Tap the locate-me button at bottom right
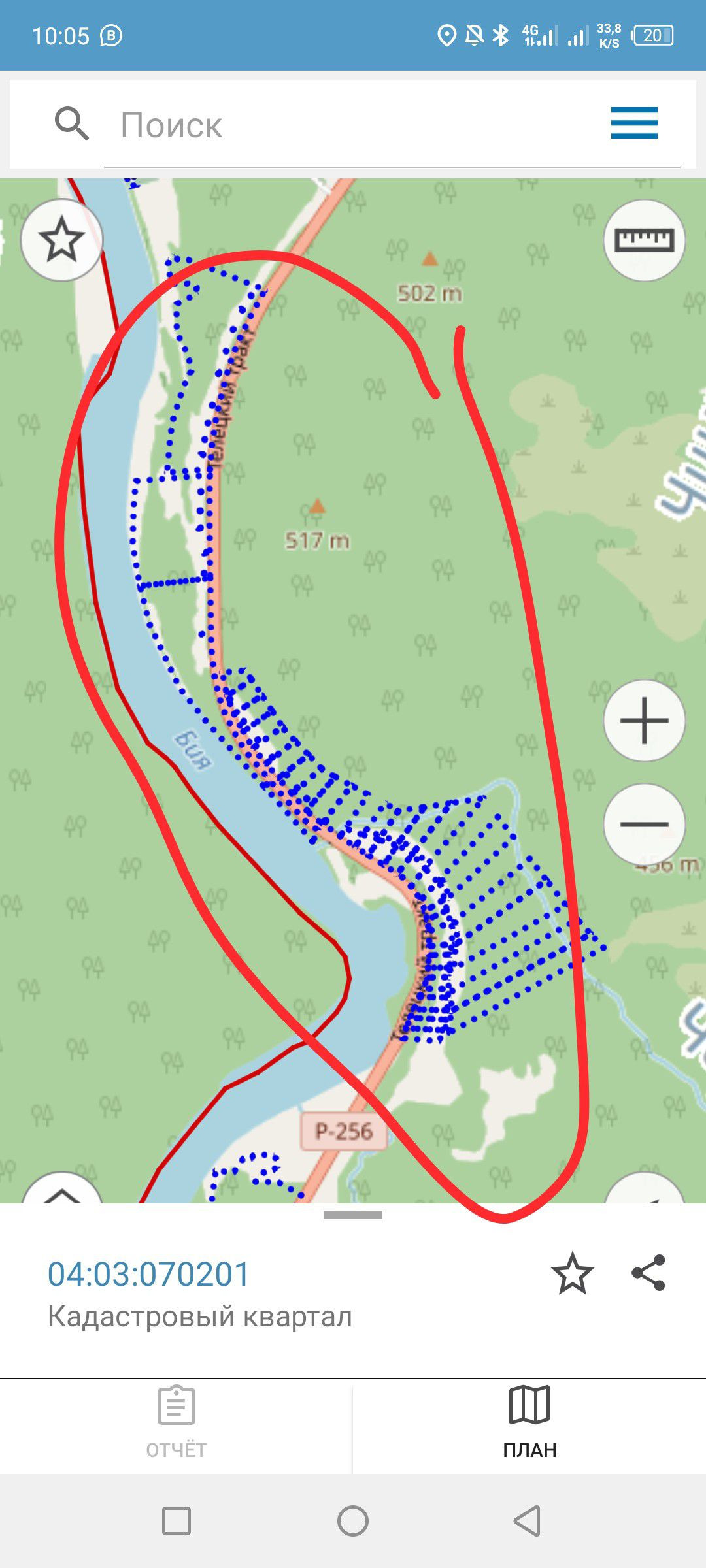The width and height of the screenshot is (706, 1568). pyautogui.click(x=644, y=1192)
